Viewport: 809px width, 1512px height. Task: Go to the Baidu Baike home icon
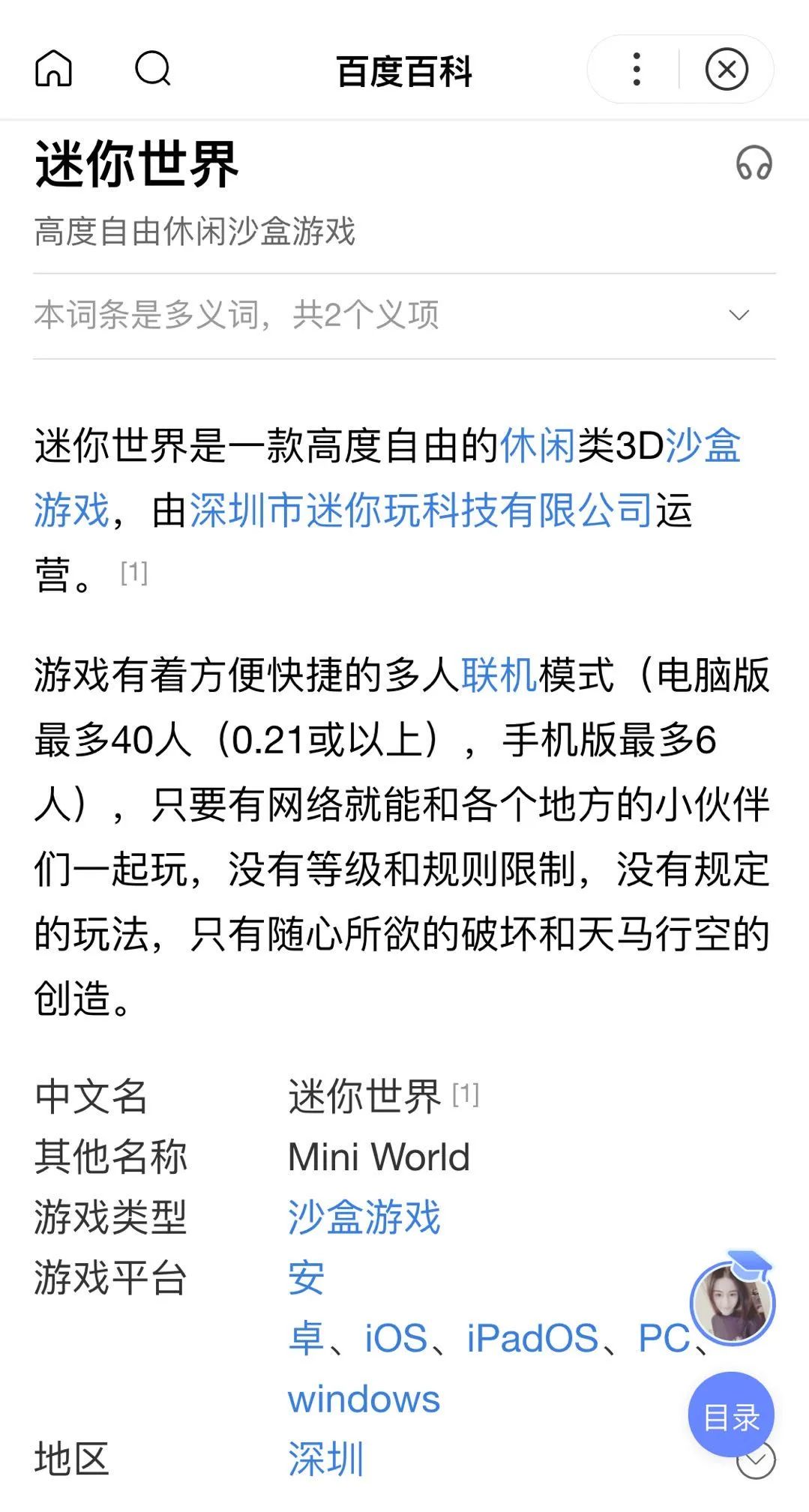coord(54,69)
